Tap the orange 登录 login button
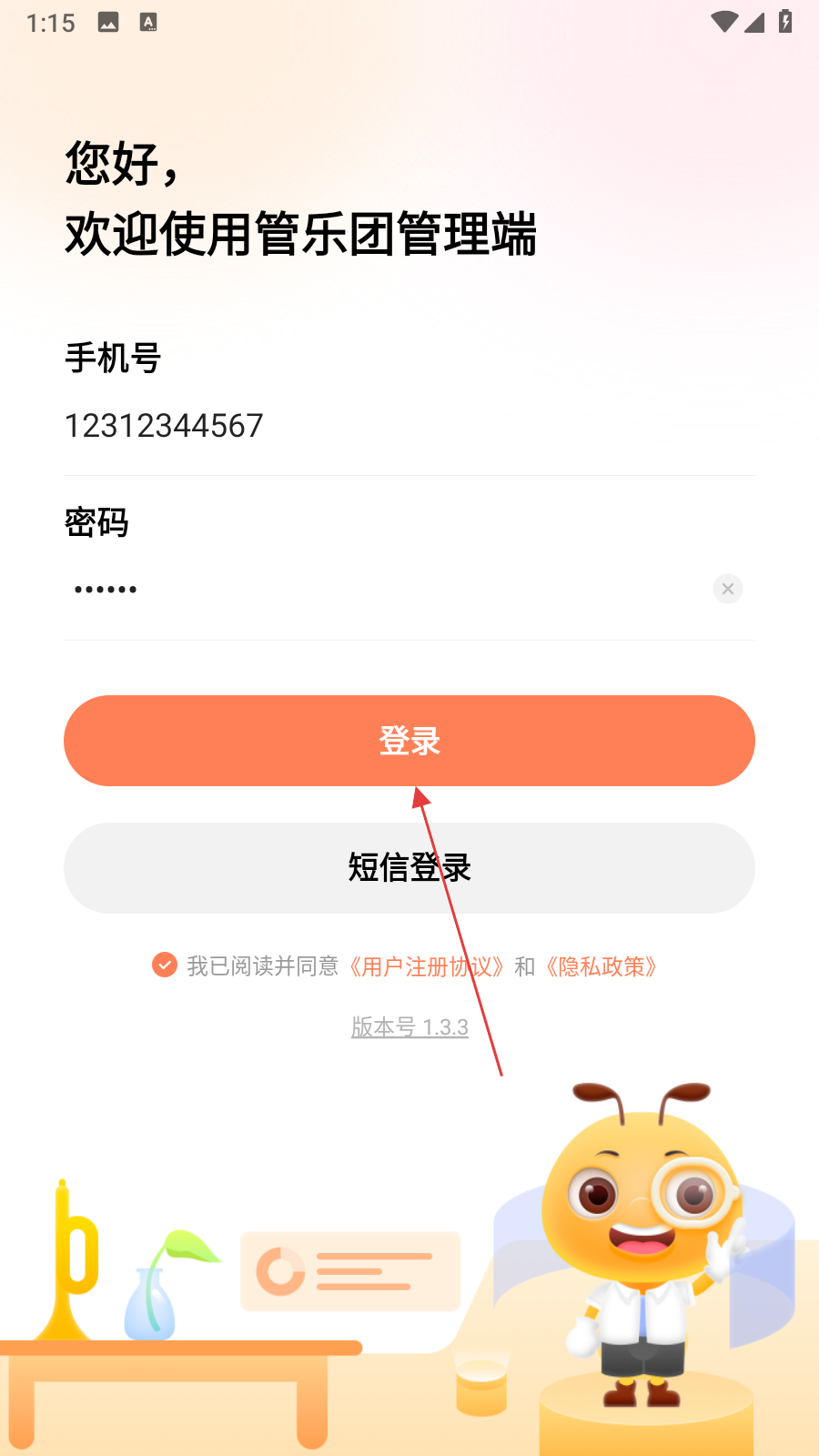Screen dimensions: 819x1456 (409, 741)
